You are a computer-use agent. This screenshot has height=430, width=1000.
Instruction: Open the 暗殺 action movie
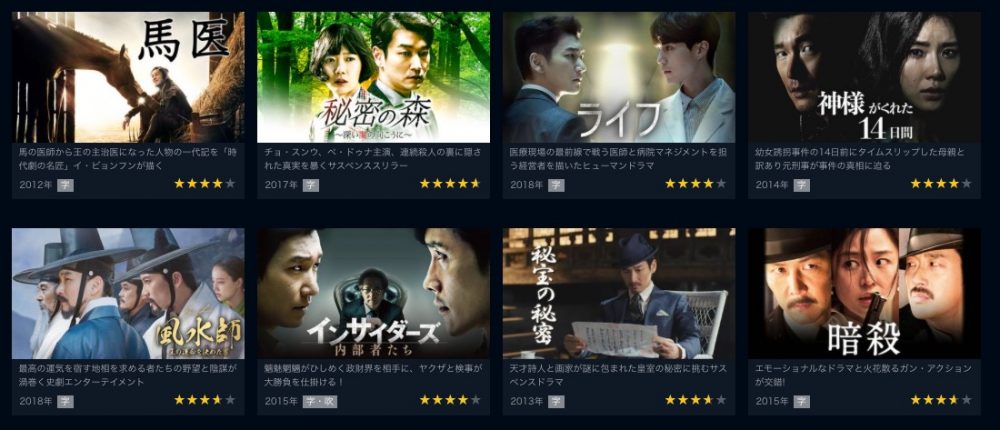coord(864,294)
